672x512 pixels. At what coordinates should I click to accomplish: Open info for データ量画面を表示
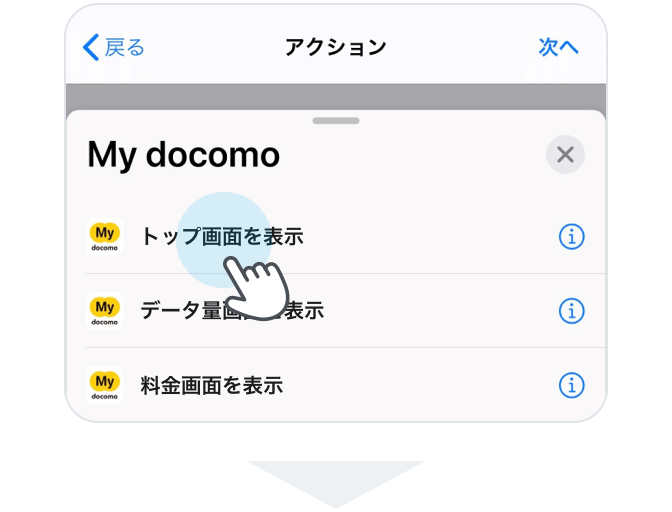[571, 311]
